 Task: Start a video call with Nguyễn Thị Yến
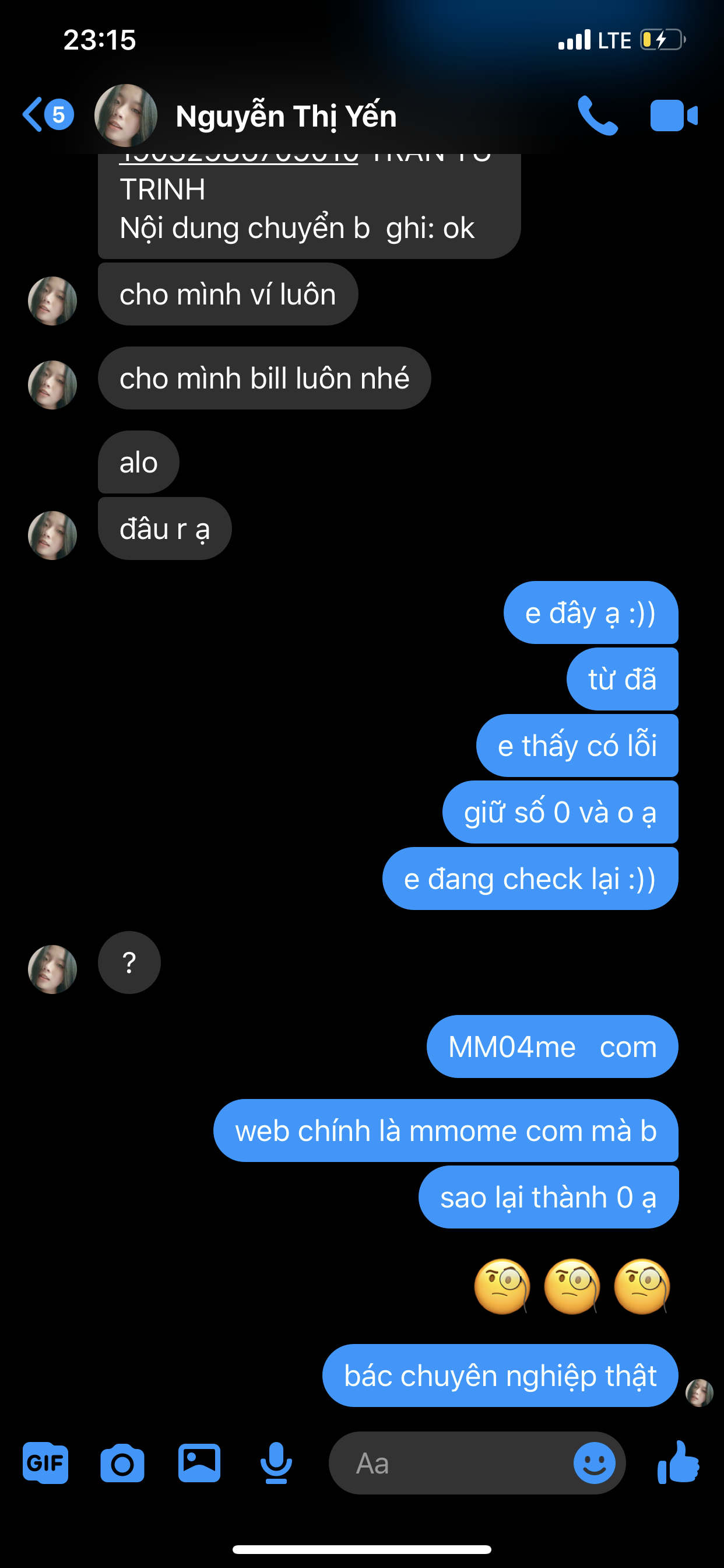[x=673, y=115]
